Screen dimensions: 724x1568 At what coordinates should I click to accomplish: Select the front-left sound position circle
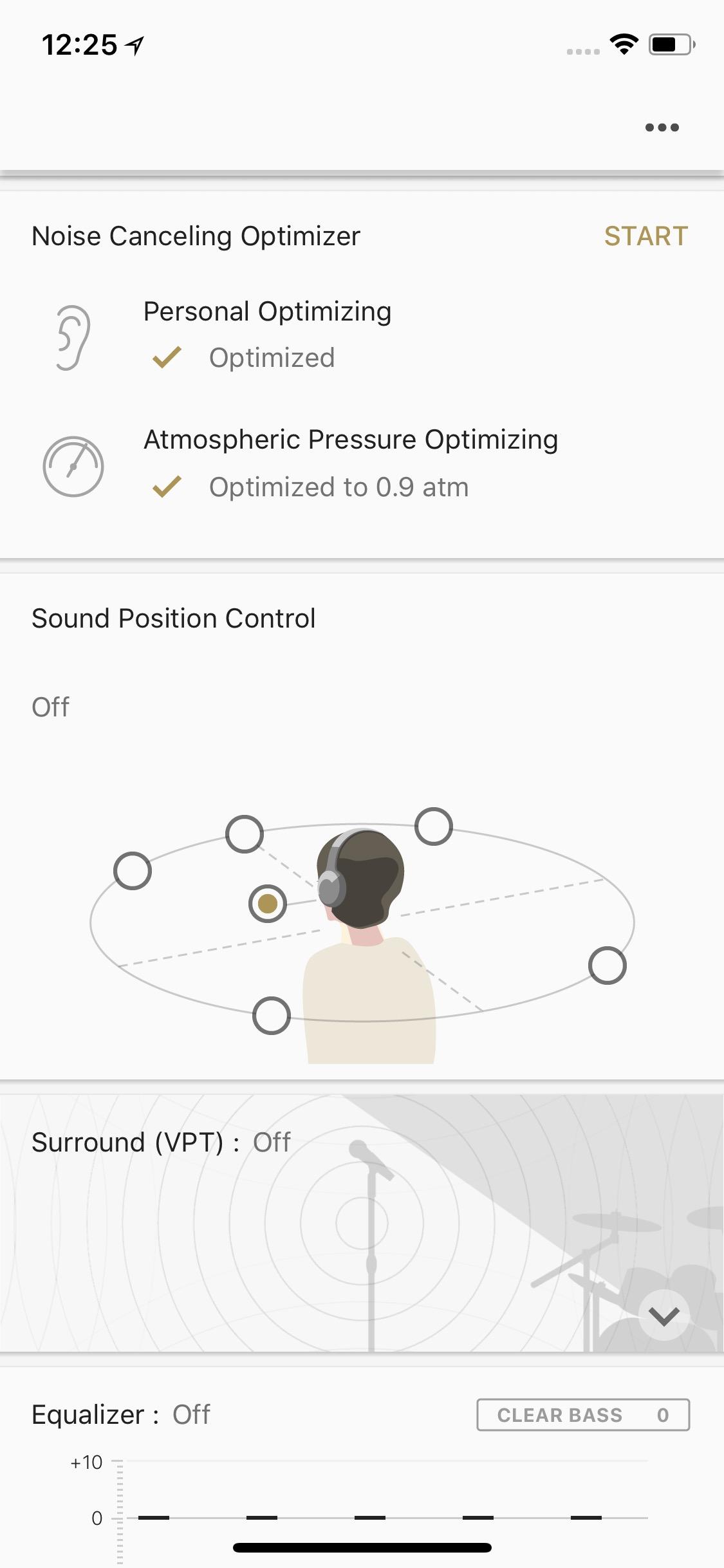pos(245,834)
